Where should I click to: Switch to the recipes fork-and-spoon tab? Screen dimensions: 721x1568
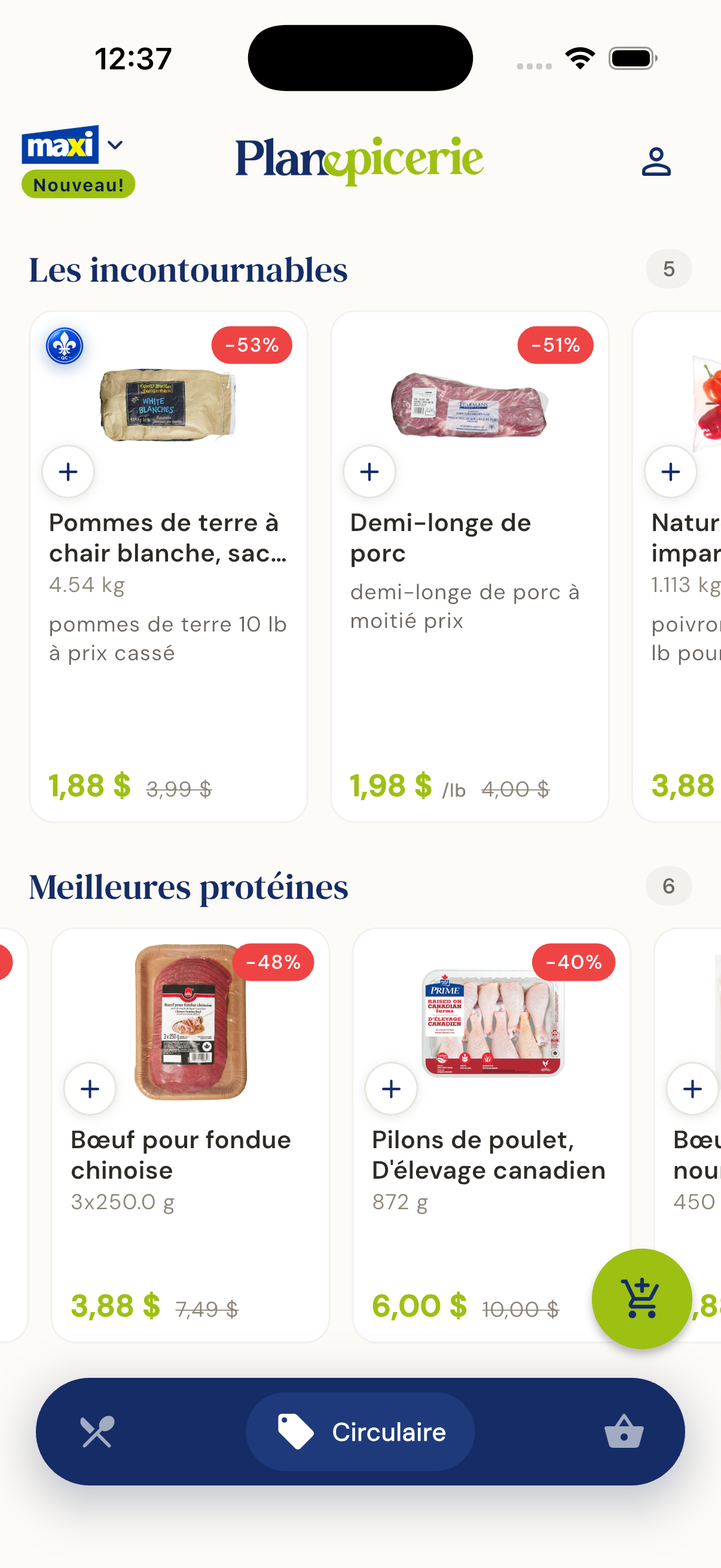point(97,1432)
